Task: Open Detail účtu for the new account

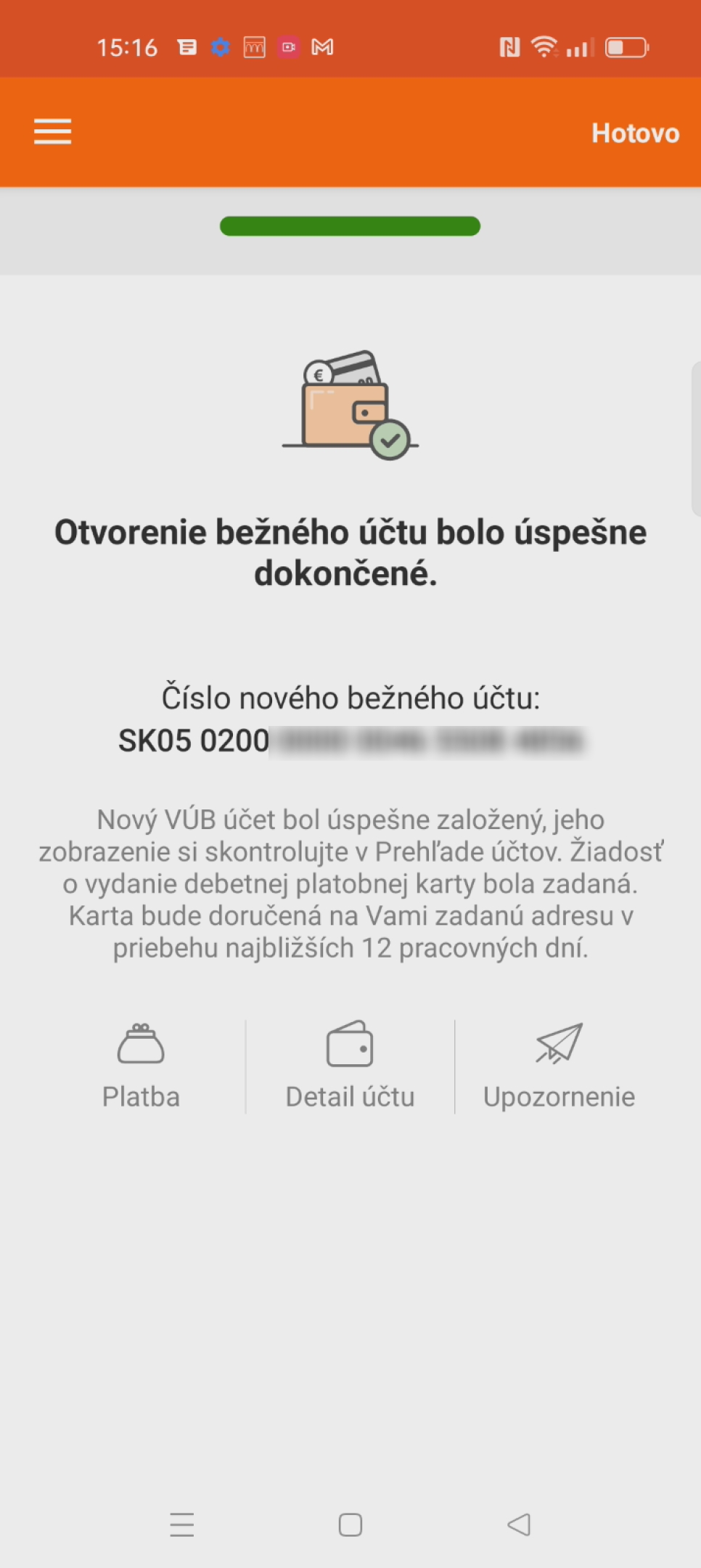Action: 350,1065
